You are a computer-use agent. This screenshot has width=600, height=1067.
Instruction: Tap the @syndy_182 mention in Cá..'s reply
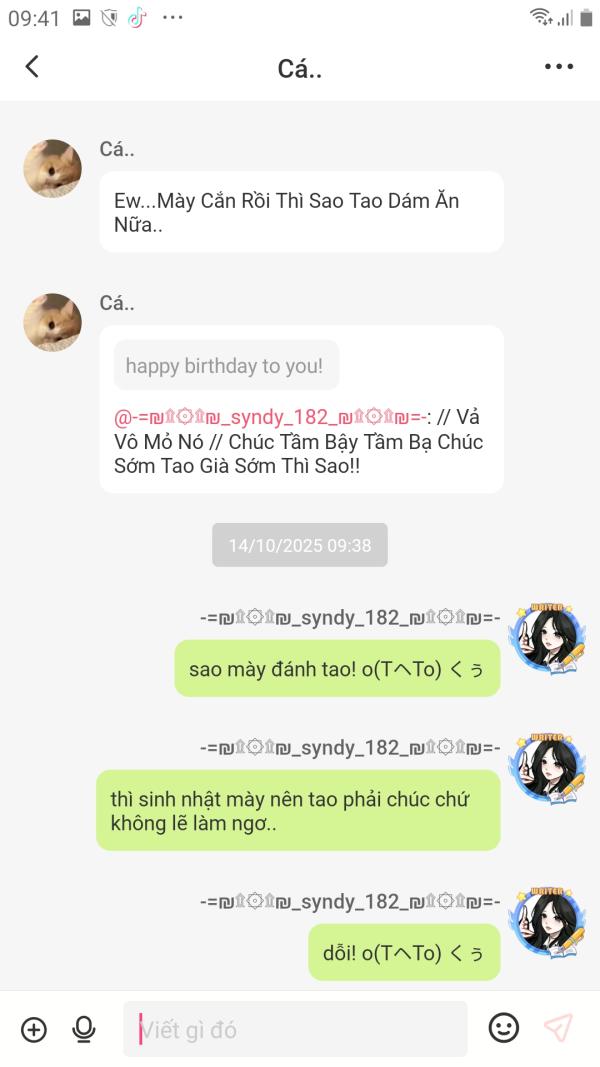pos(270,417)
